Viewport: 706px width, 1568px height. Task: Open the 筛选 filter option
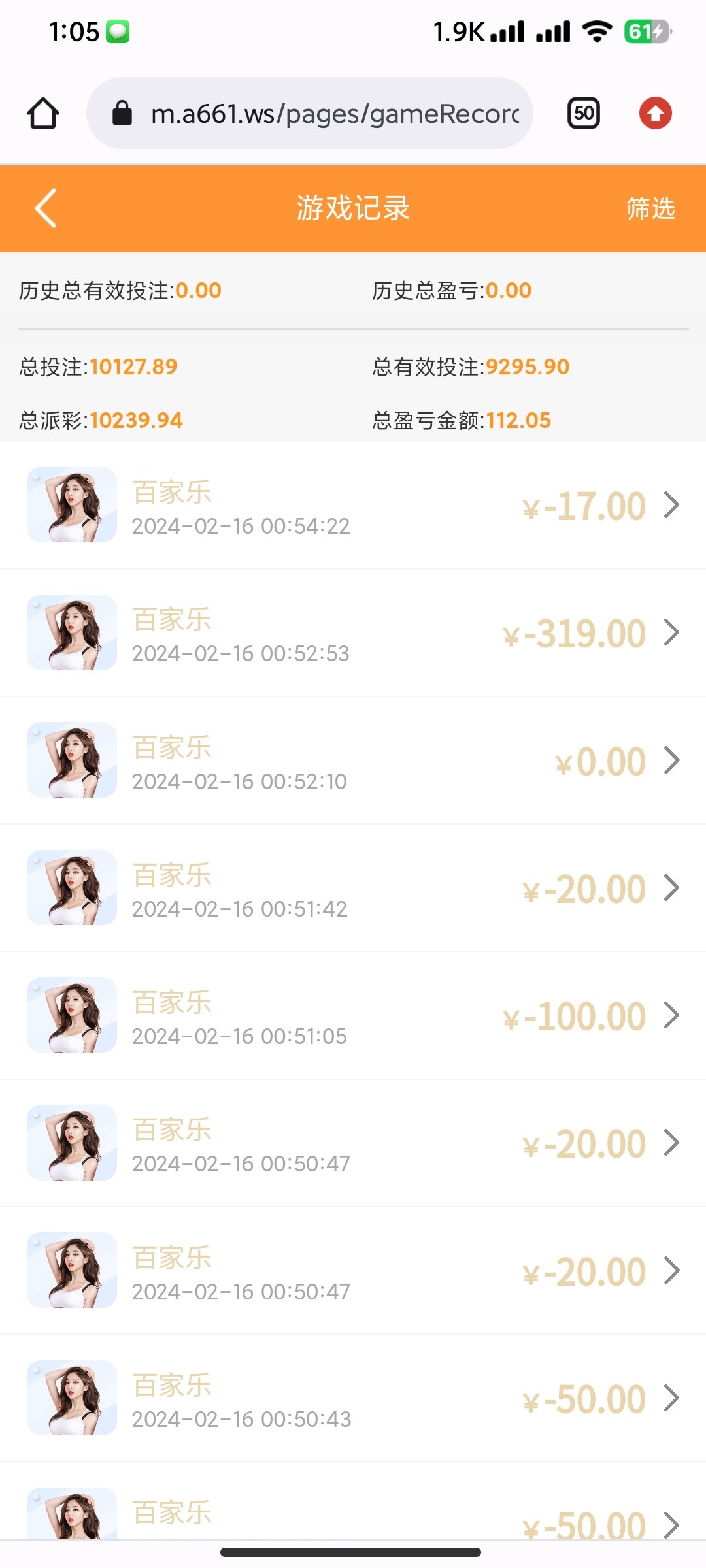(x=650, y=208)
